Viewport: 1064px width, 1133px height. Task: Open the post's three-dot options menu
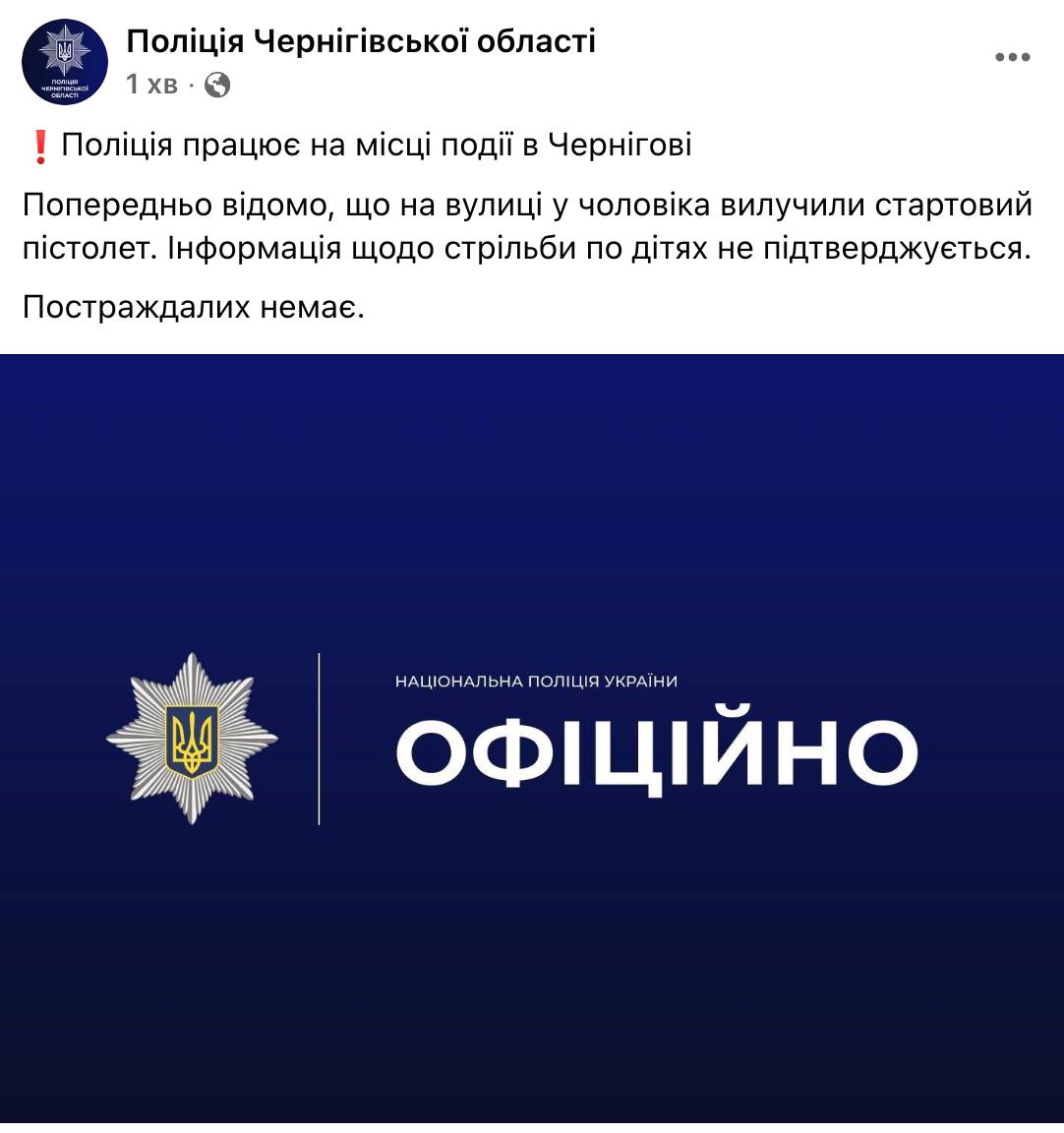(1012, 58)
